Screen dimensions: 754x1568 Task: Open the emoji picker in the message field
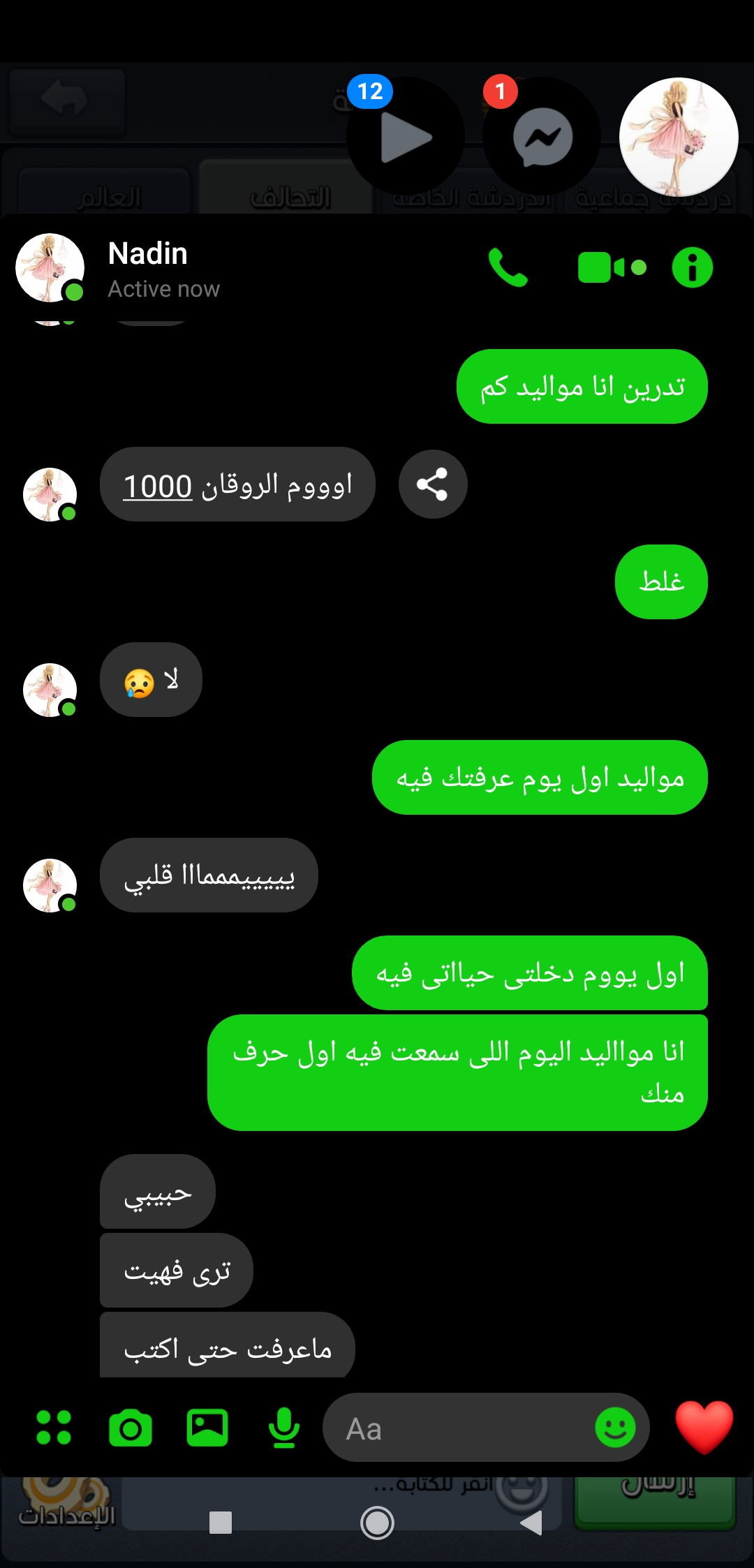tap(615, 1428)
